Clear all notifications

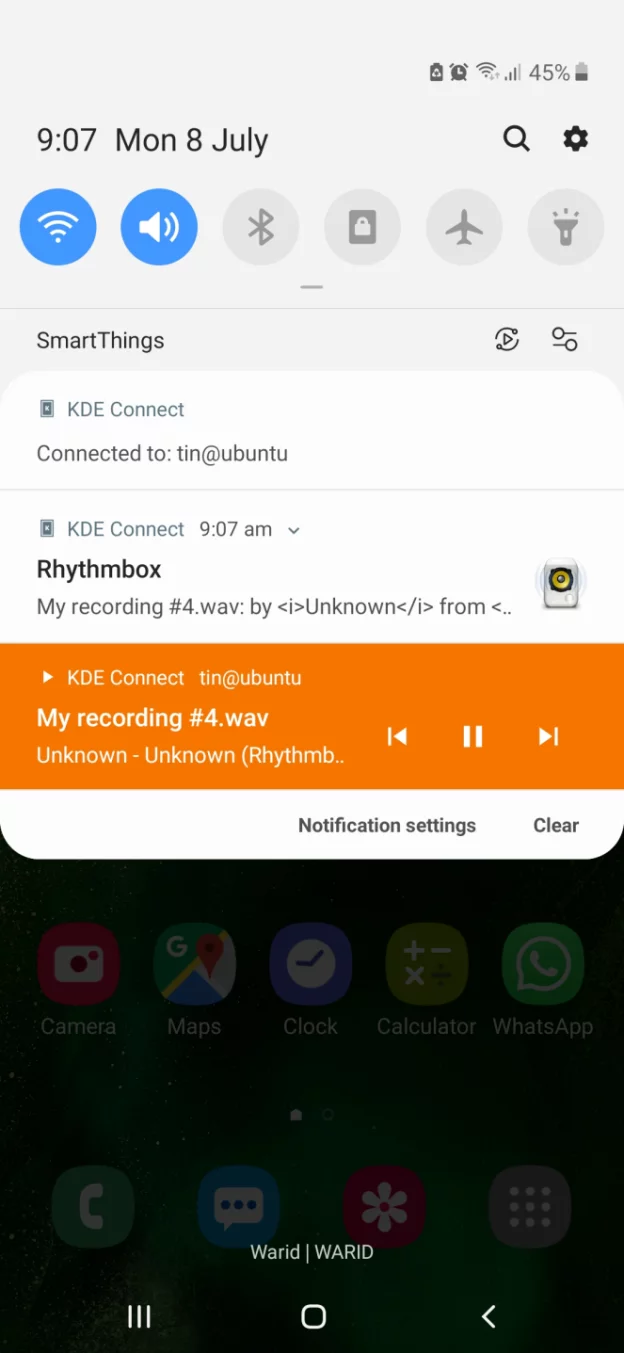click(x=556, y=825)
